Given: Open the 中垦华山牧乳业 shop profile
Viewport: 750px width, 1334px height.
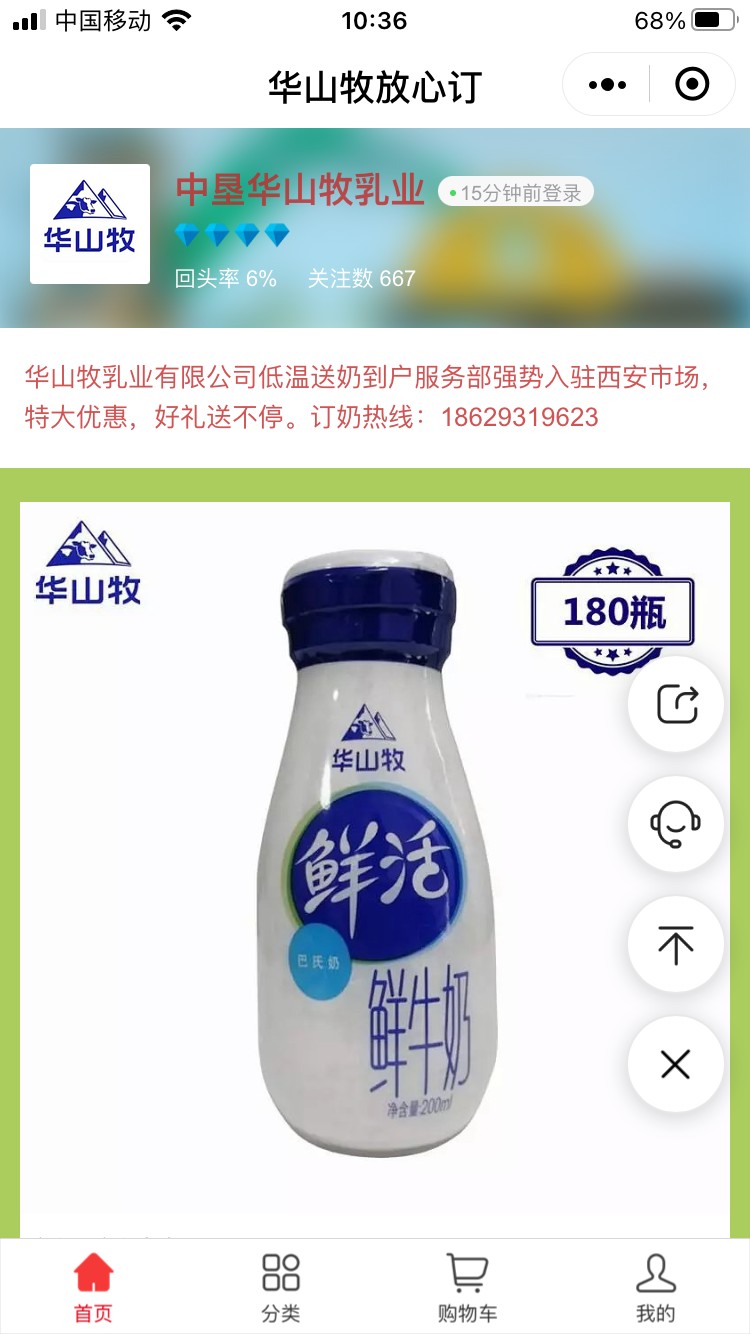Looking at the screenshot, I should point(300,190).
